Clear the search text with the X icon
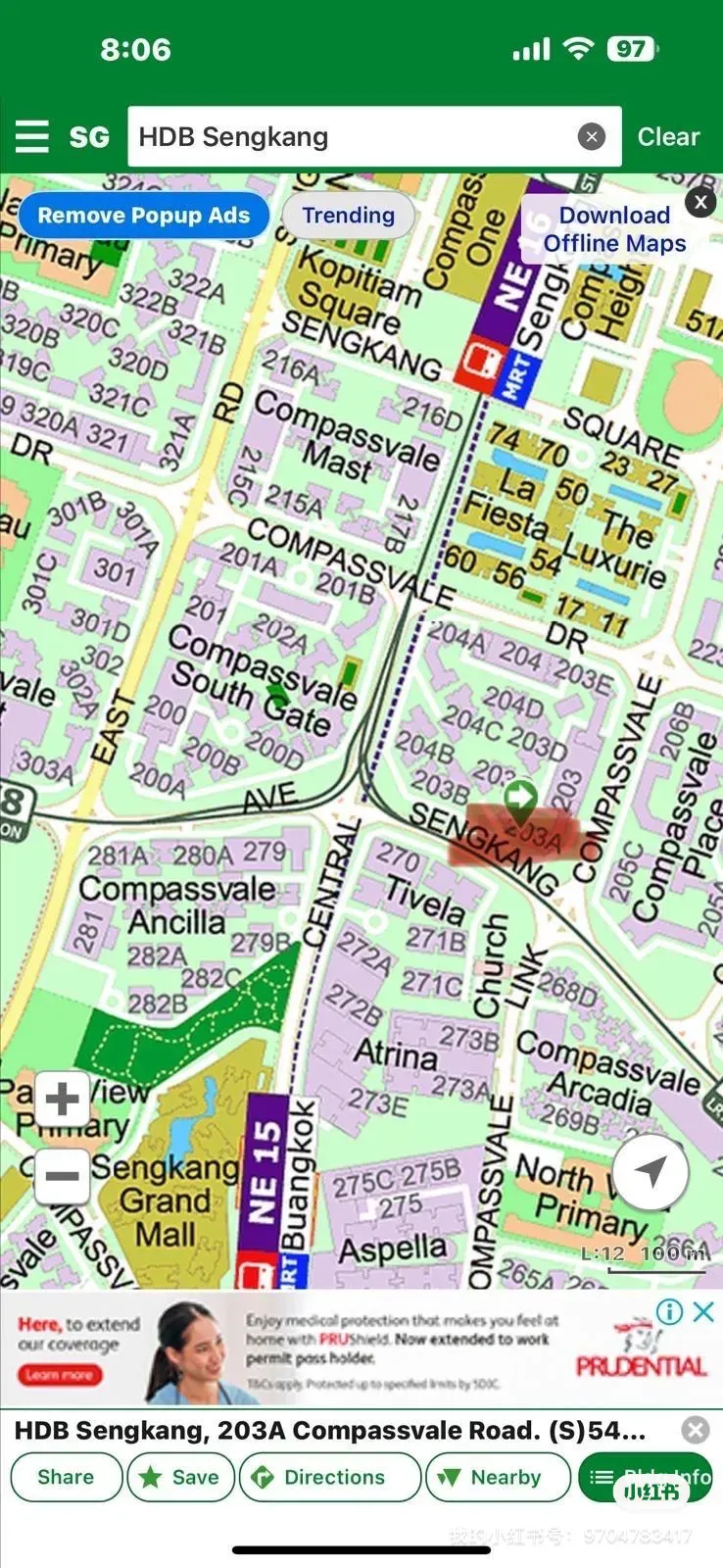 point(591,136)
